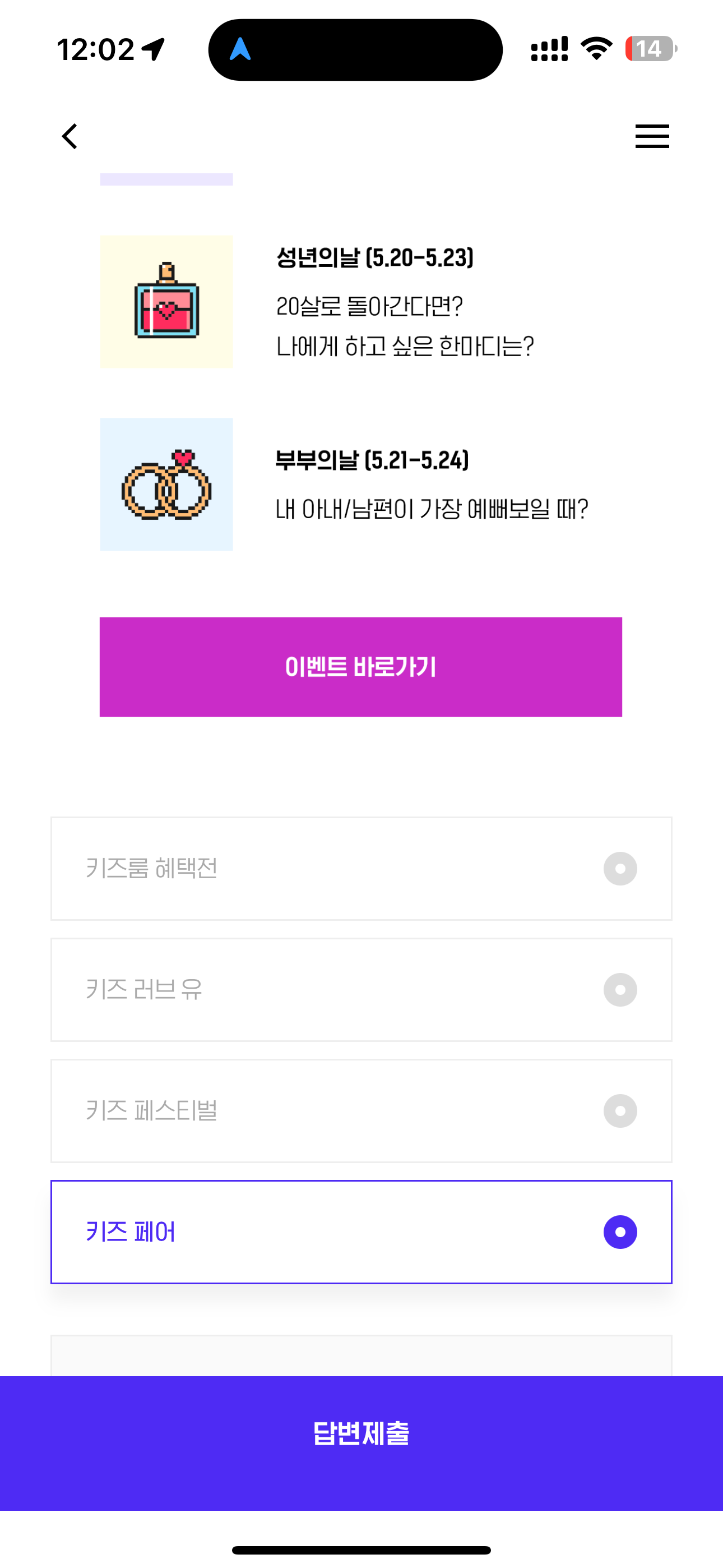The width and height of the screenshot is (723, 1568).
Task: Select the 키즈룸 혜택전 option
Action: pyautogui.click(x=361, y=869)
